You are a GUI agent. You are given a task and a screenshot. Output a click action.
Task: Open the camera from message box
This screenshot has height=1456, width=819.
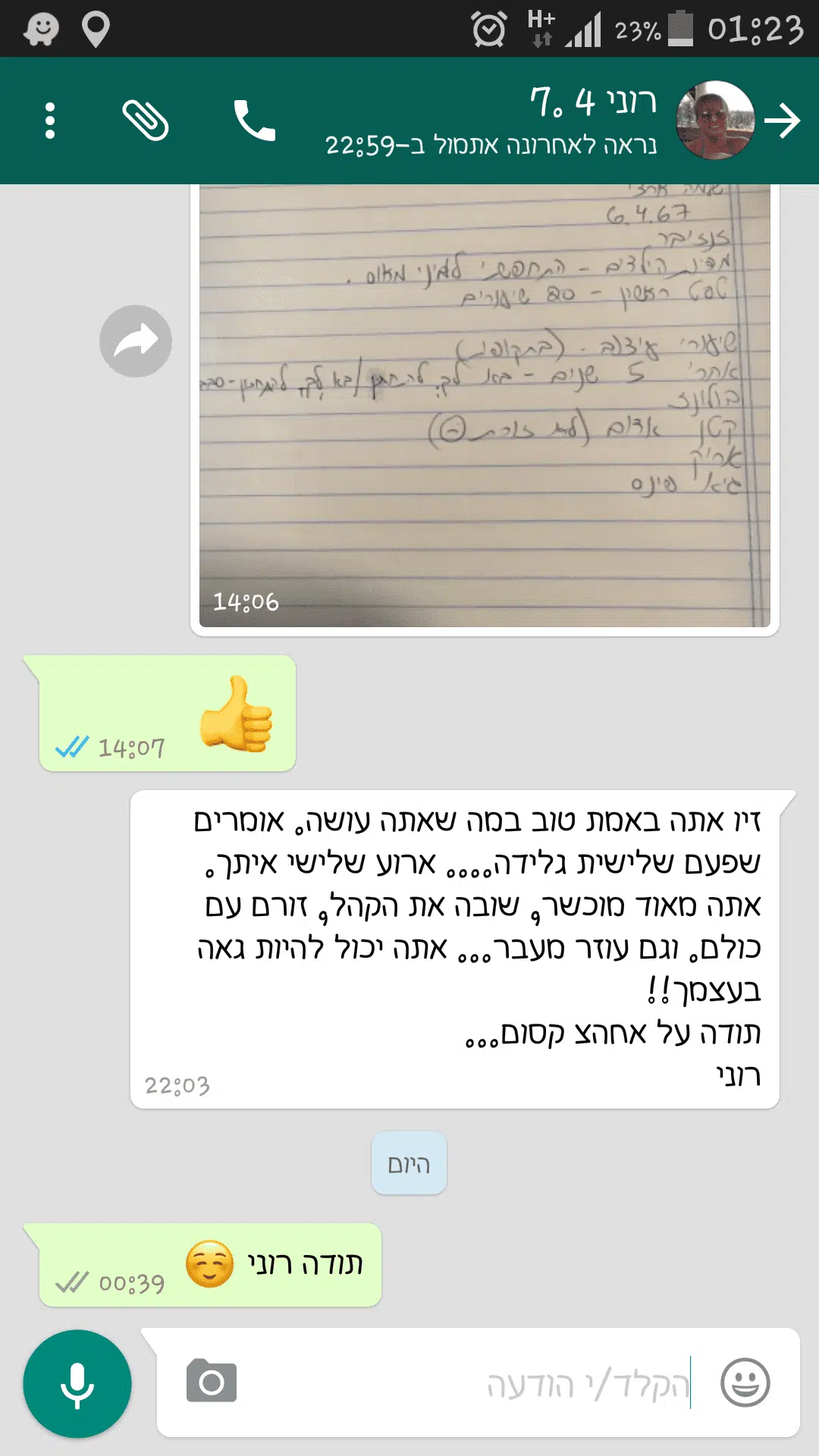[x=212, y=1381]
